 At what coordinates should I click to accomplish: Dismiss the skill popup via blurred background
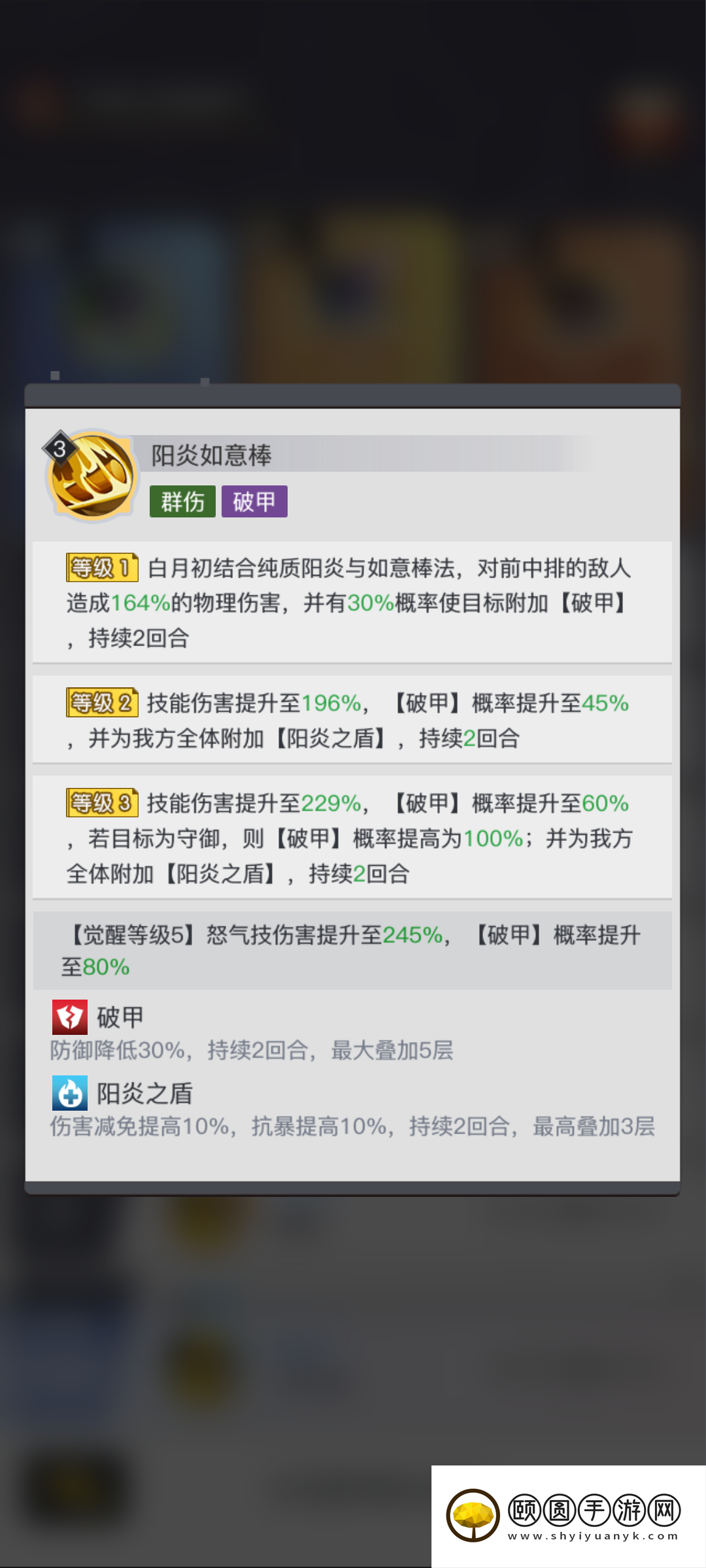click(x=353, y=196)
